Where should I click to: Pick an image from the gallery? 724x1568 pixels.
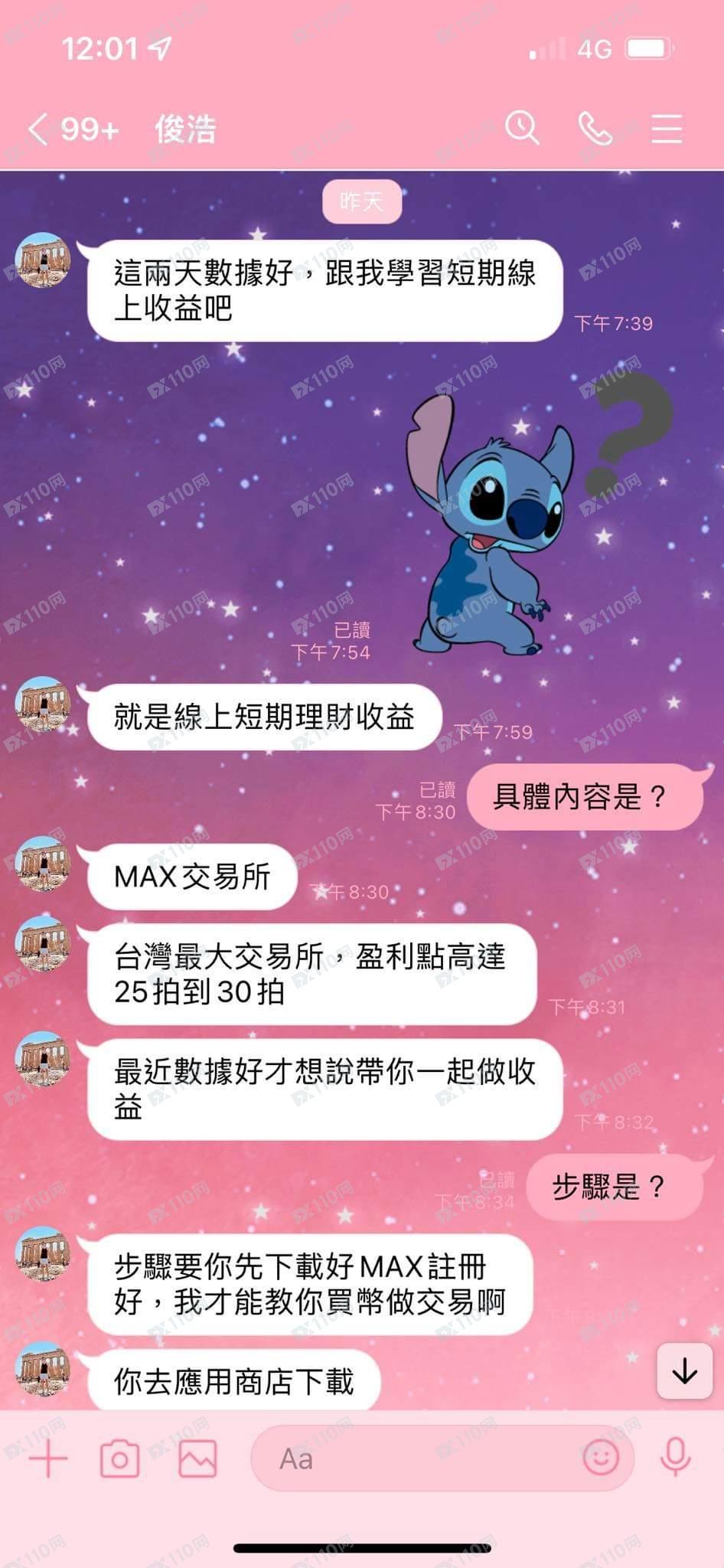(197, 1459)
